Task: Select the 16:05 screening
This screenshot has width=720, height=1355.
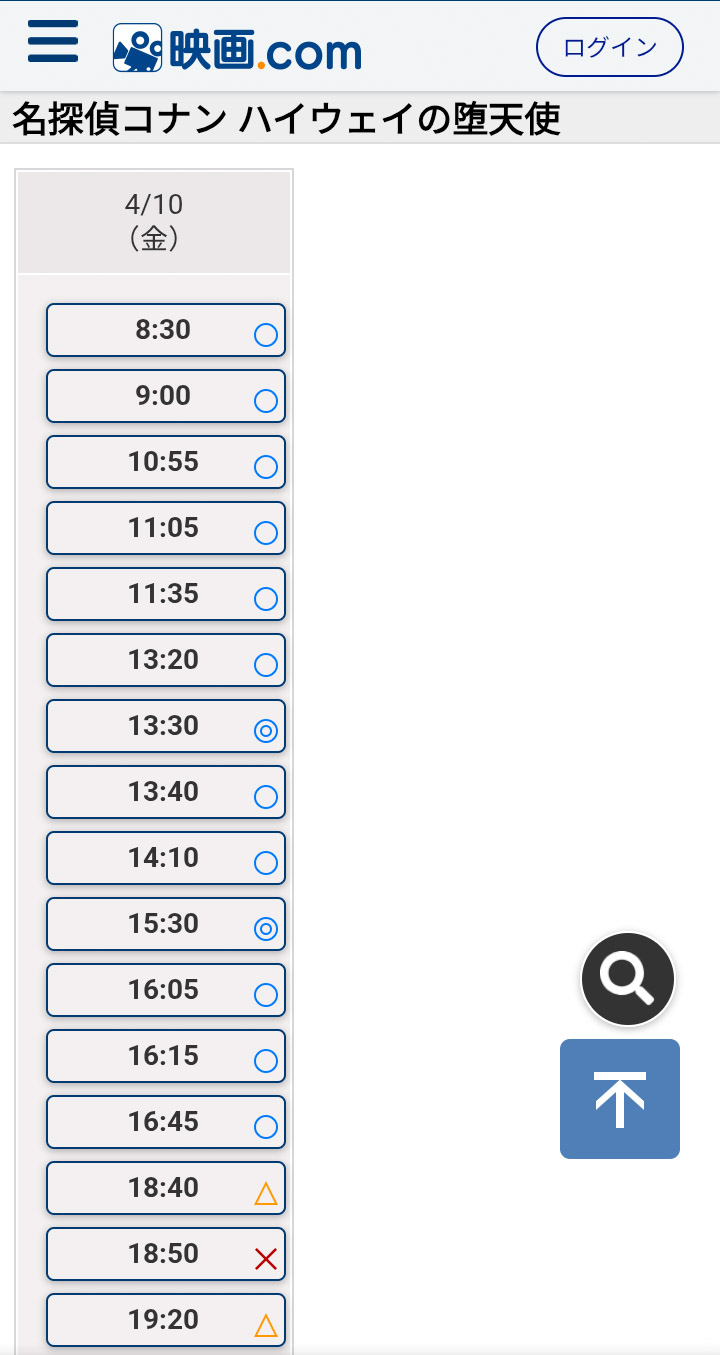Action: [x=166, y=990]
